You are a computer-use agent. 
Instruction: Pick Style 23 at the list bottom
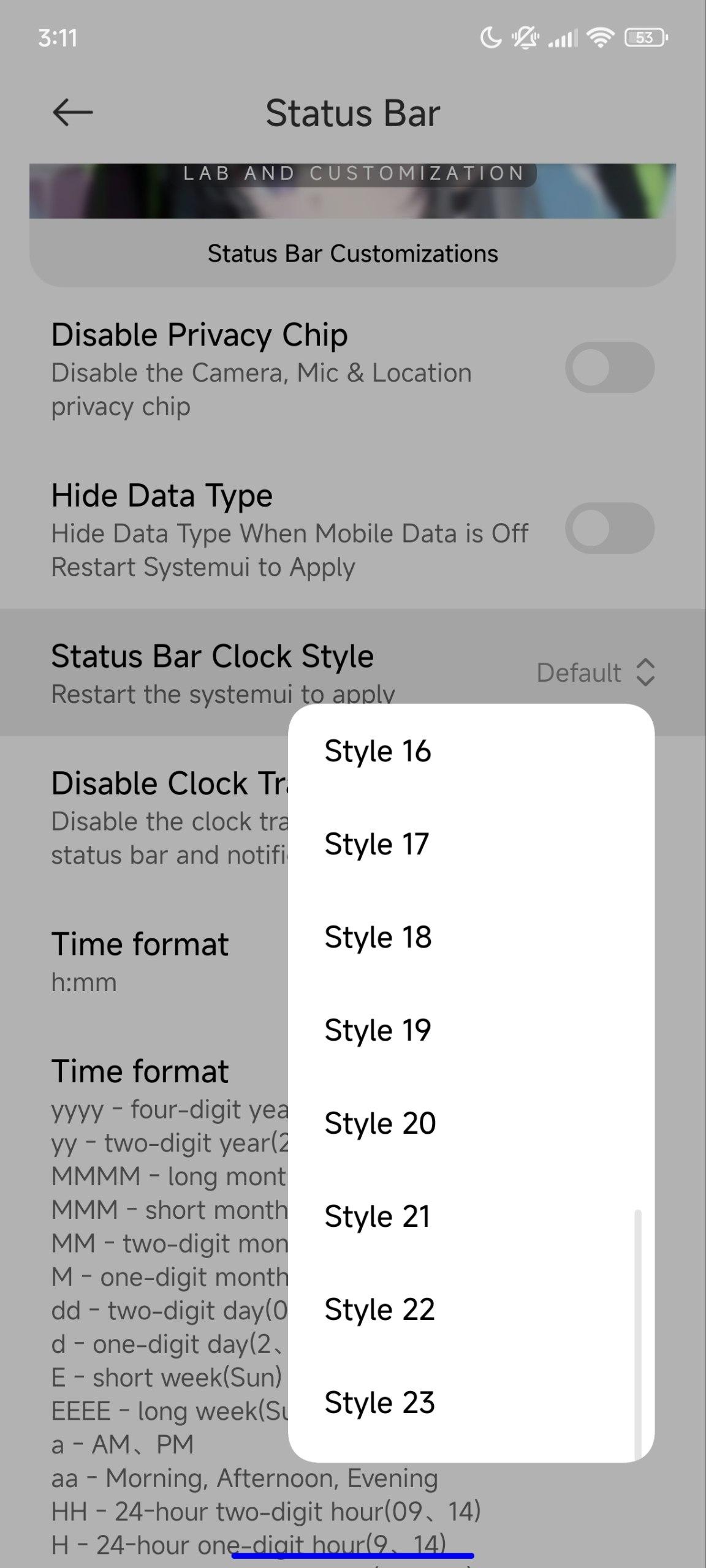pos(471,1403)
